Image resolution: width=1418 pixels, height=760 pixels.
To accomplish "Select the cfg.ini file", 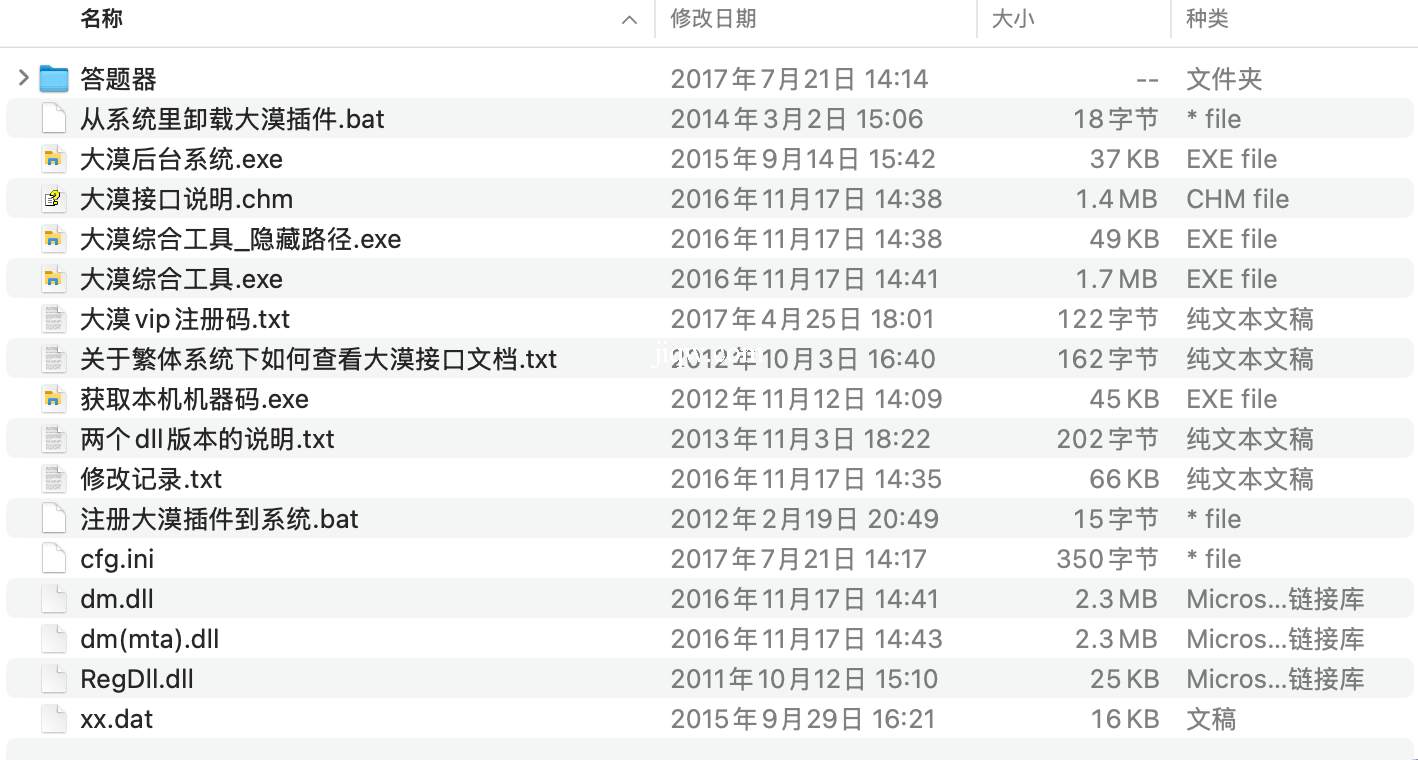I will click(117, 559).
